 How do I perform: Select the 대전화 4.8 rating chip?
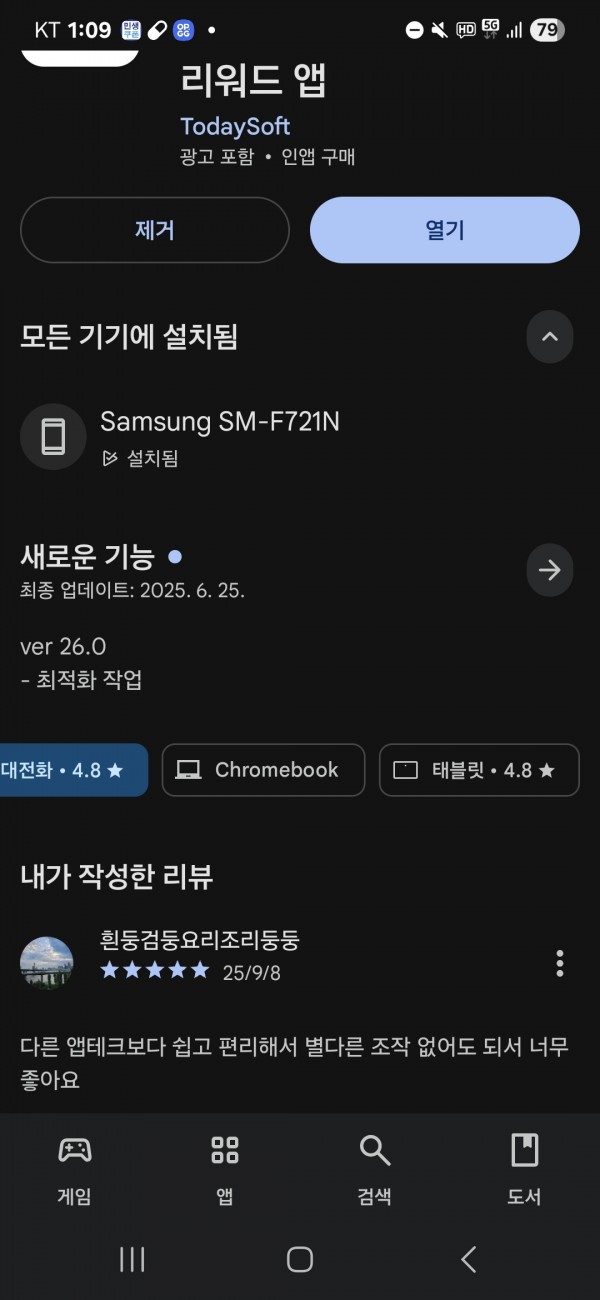coord(72,770)
